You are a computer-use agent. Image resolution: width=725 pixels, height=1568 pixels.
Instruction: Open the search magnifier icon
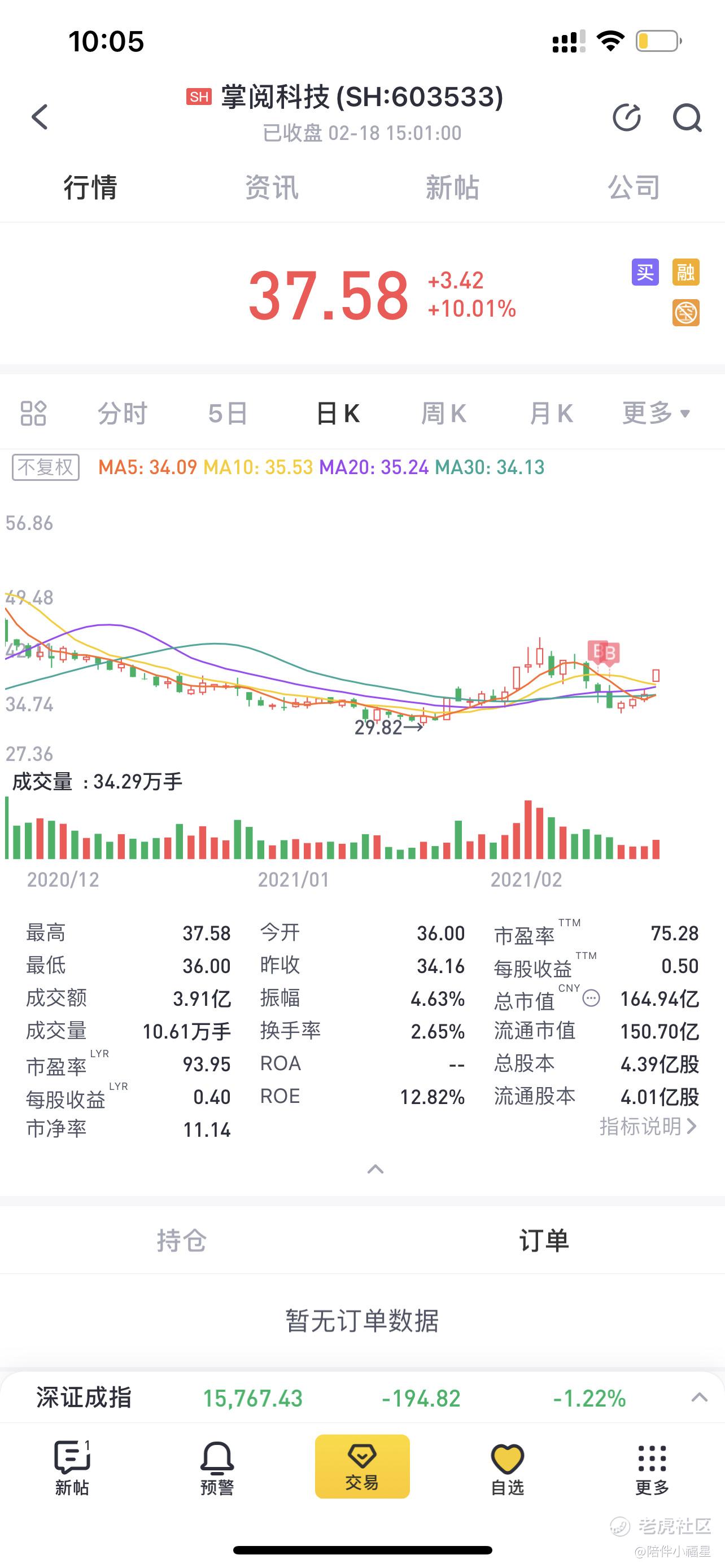pos(687,117)
